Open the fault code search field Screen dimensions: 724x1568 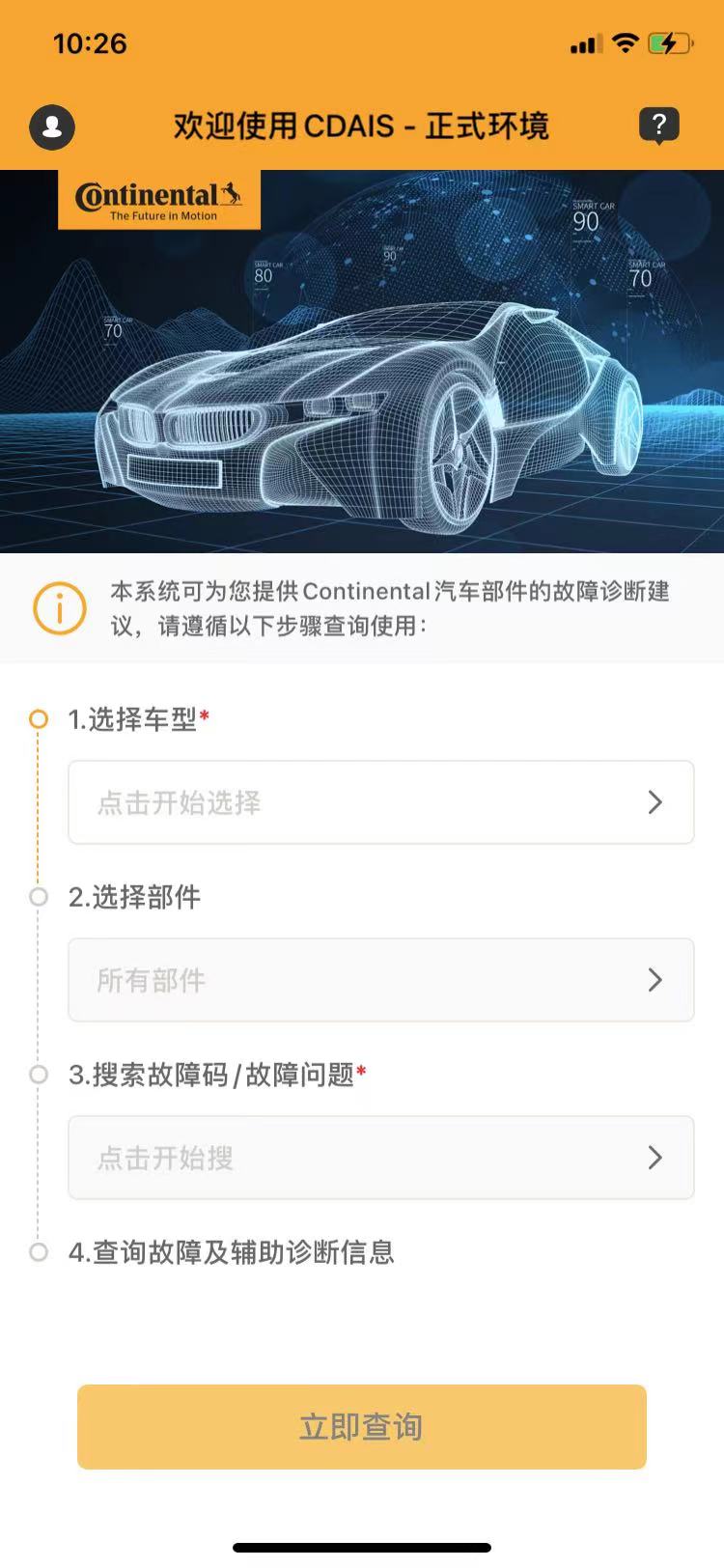380,1158
